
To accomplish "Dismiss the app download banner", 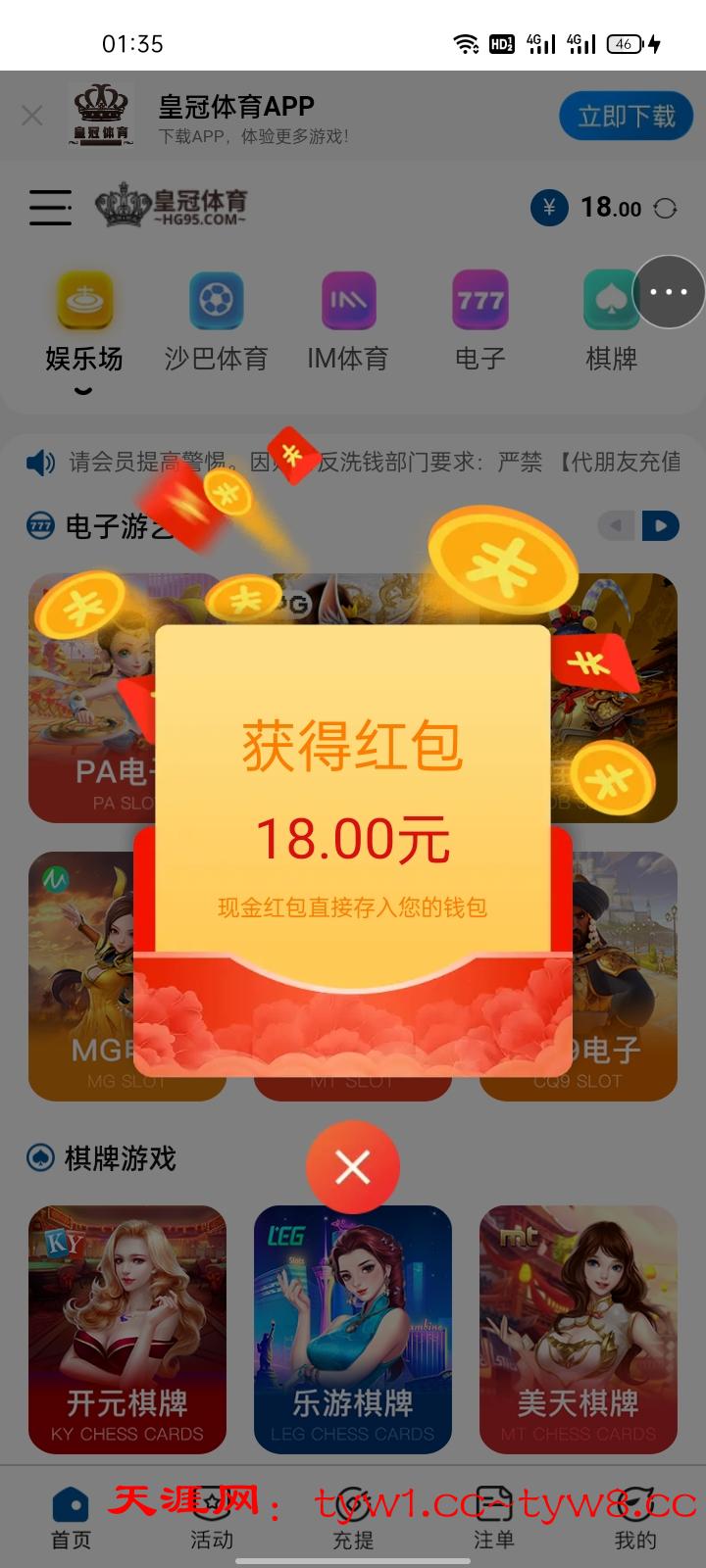I will pyautogui.click(x=32, y=116).
